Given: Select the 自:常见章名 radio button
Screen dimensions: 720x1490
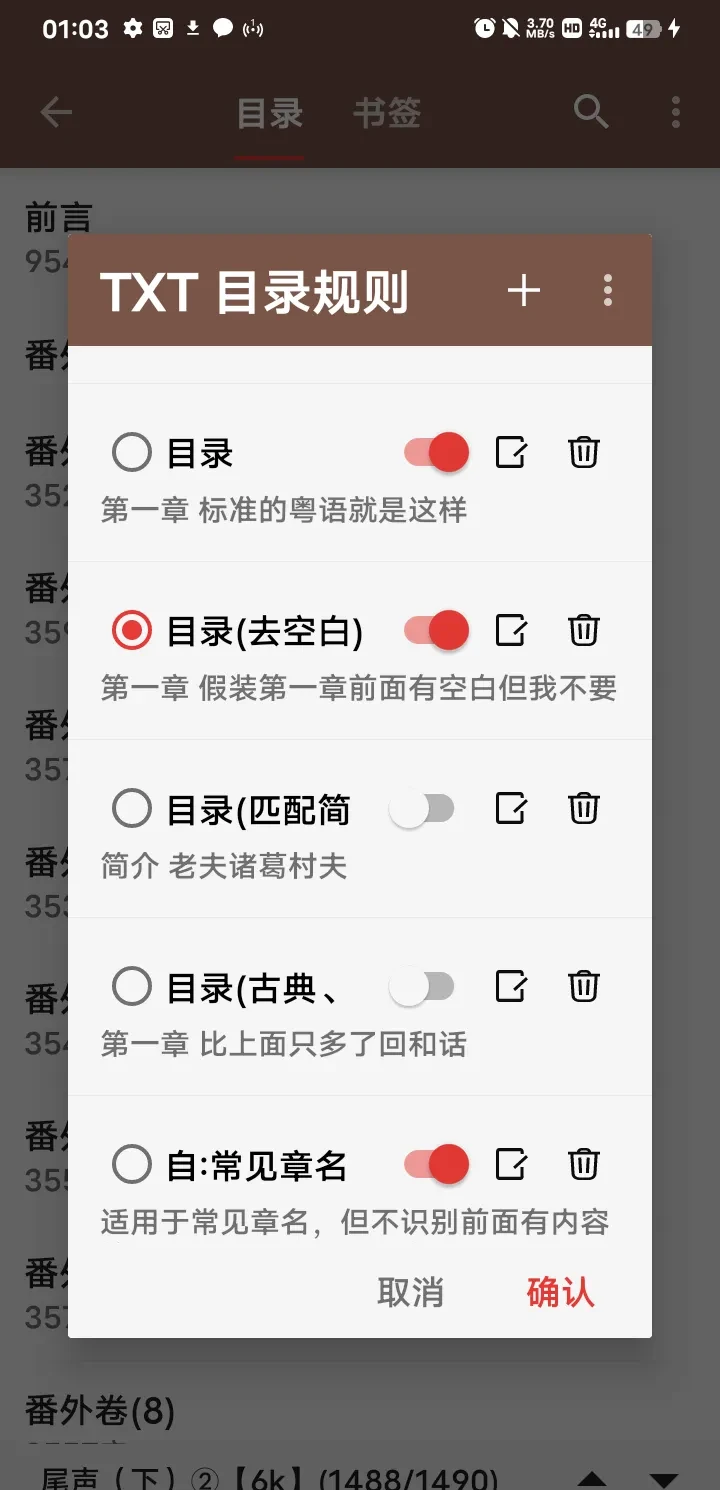Looking at the screenshot, I should [132, 1164].
